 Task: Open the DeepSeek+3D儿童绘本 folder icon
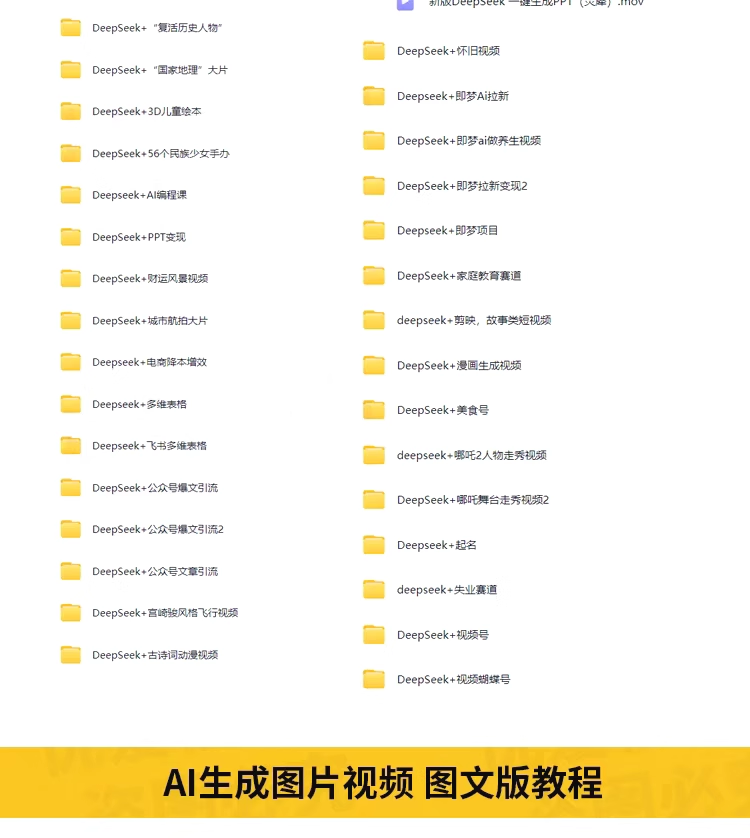point(70,111)
